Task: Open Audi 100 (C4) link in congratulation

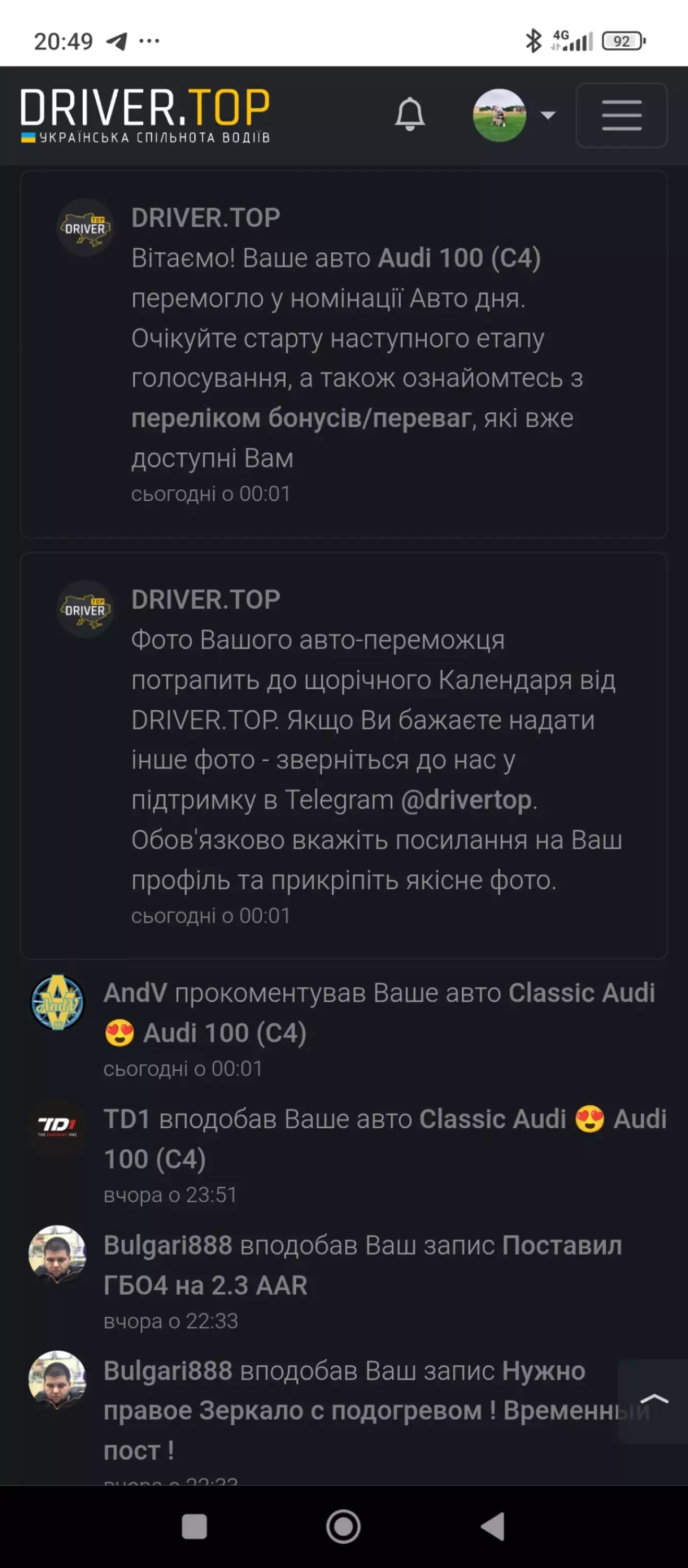Action: pos(459,258)
